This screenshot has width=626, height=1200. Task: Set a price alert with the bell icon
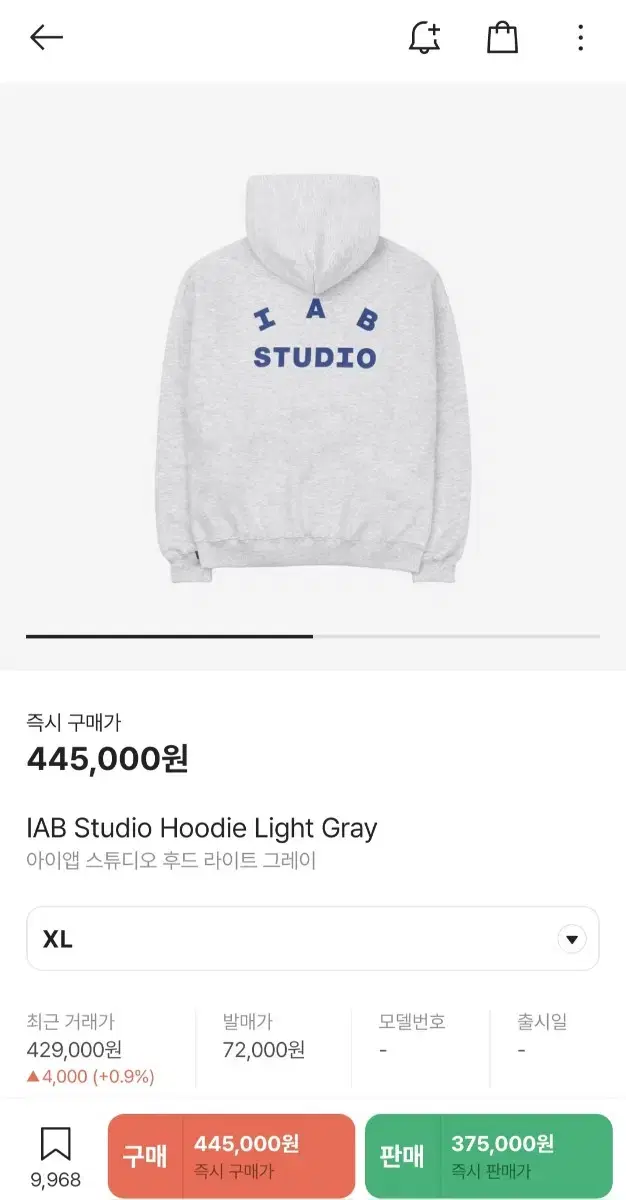[x=424, y=38]
